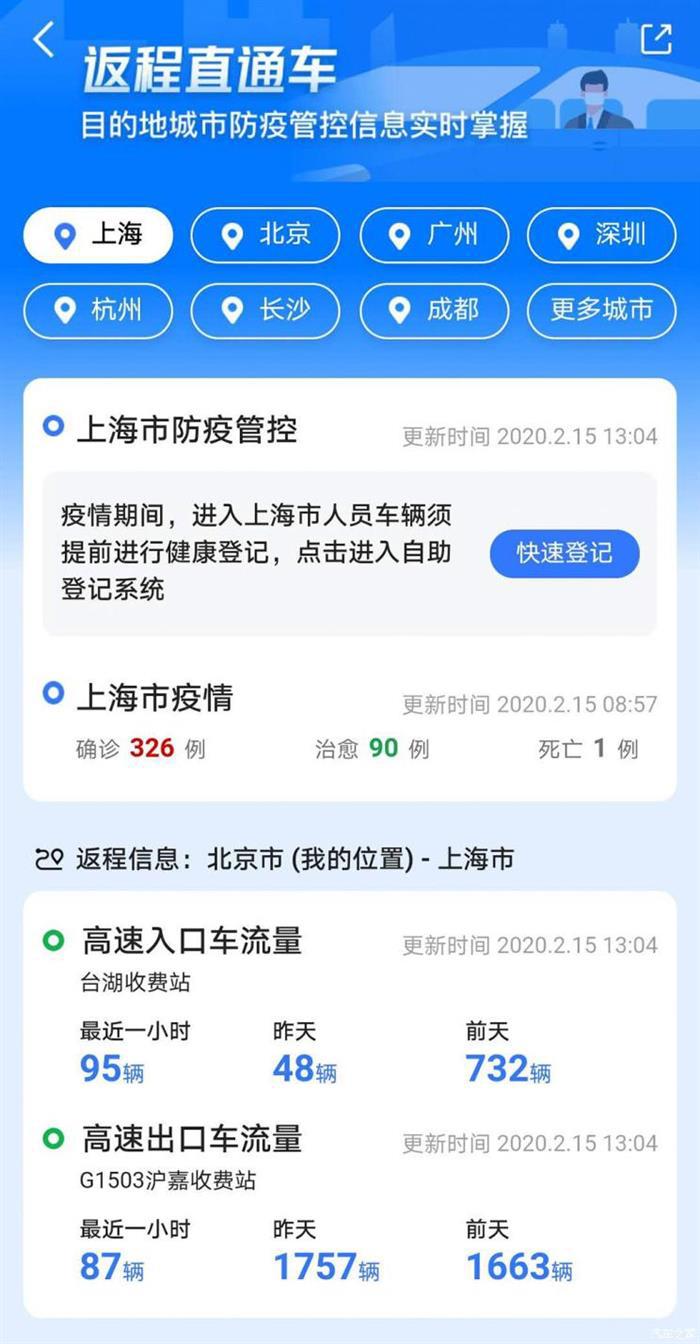The image size is (700, 1344).
Task: Select the 长沙 city chip
Action: (265, 311)
